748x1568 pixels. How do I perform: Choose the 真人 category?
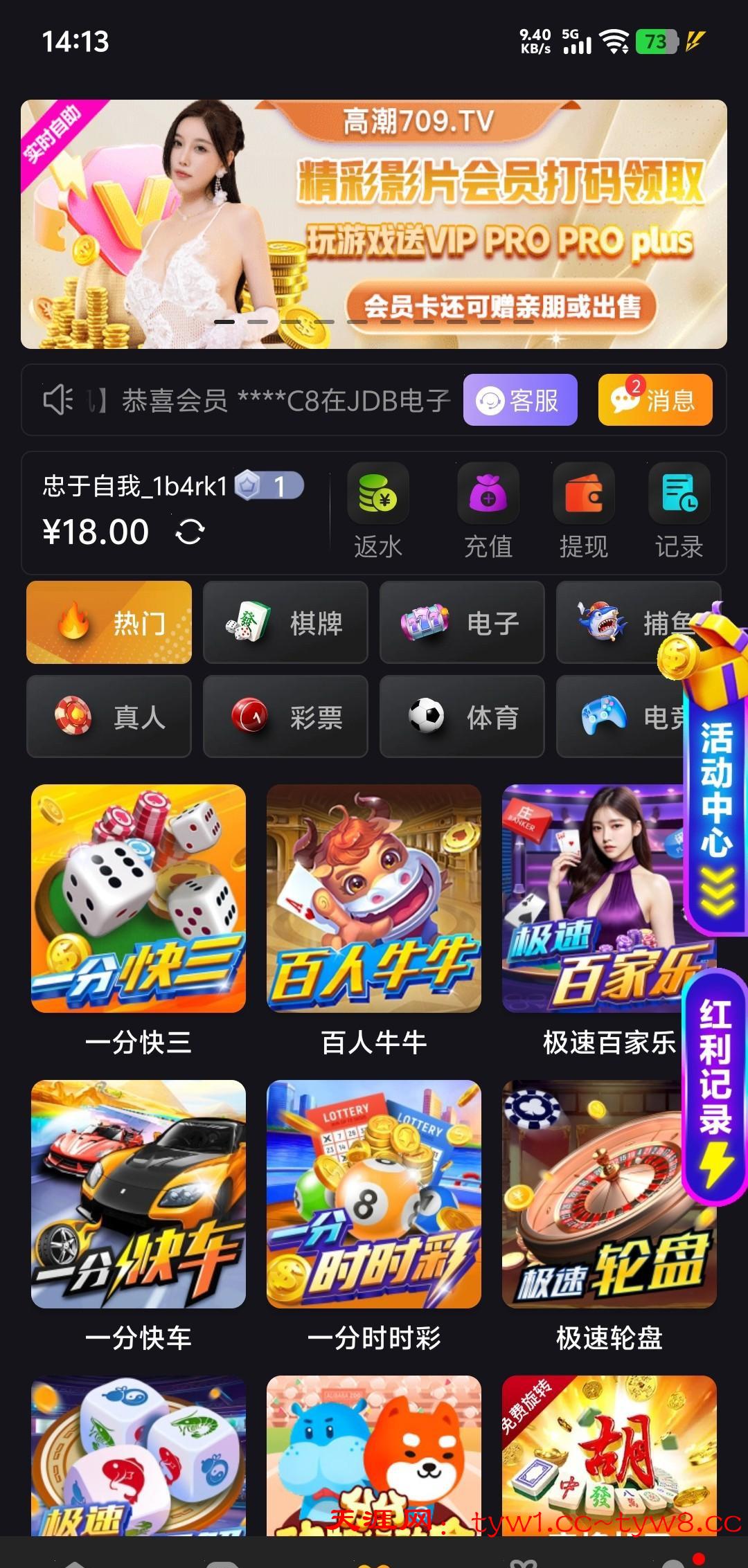click(x=109, y=717)
